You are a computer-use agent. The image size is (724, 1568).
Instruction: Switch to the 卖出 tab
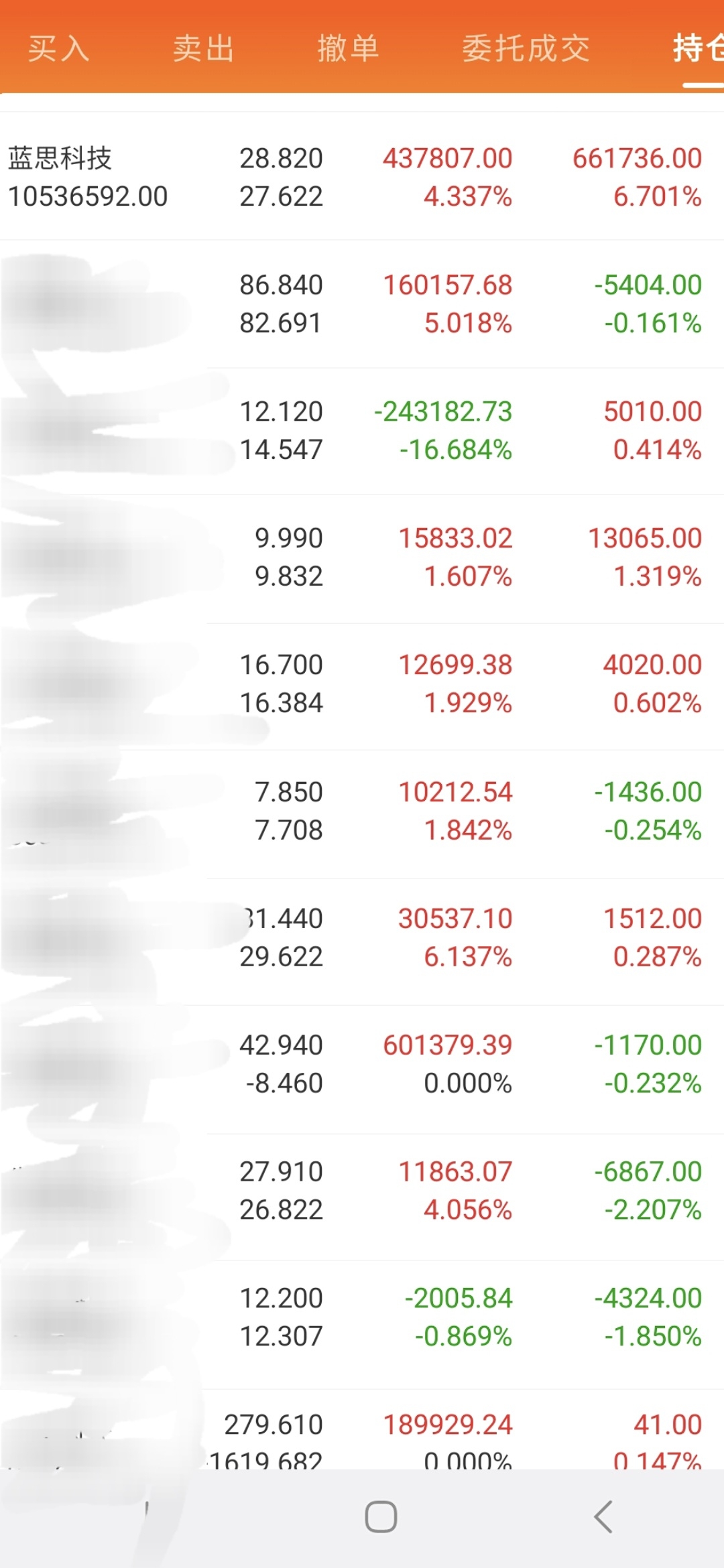click(203, 49)
